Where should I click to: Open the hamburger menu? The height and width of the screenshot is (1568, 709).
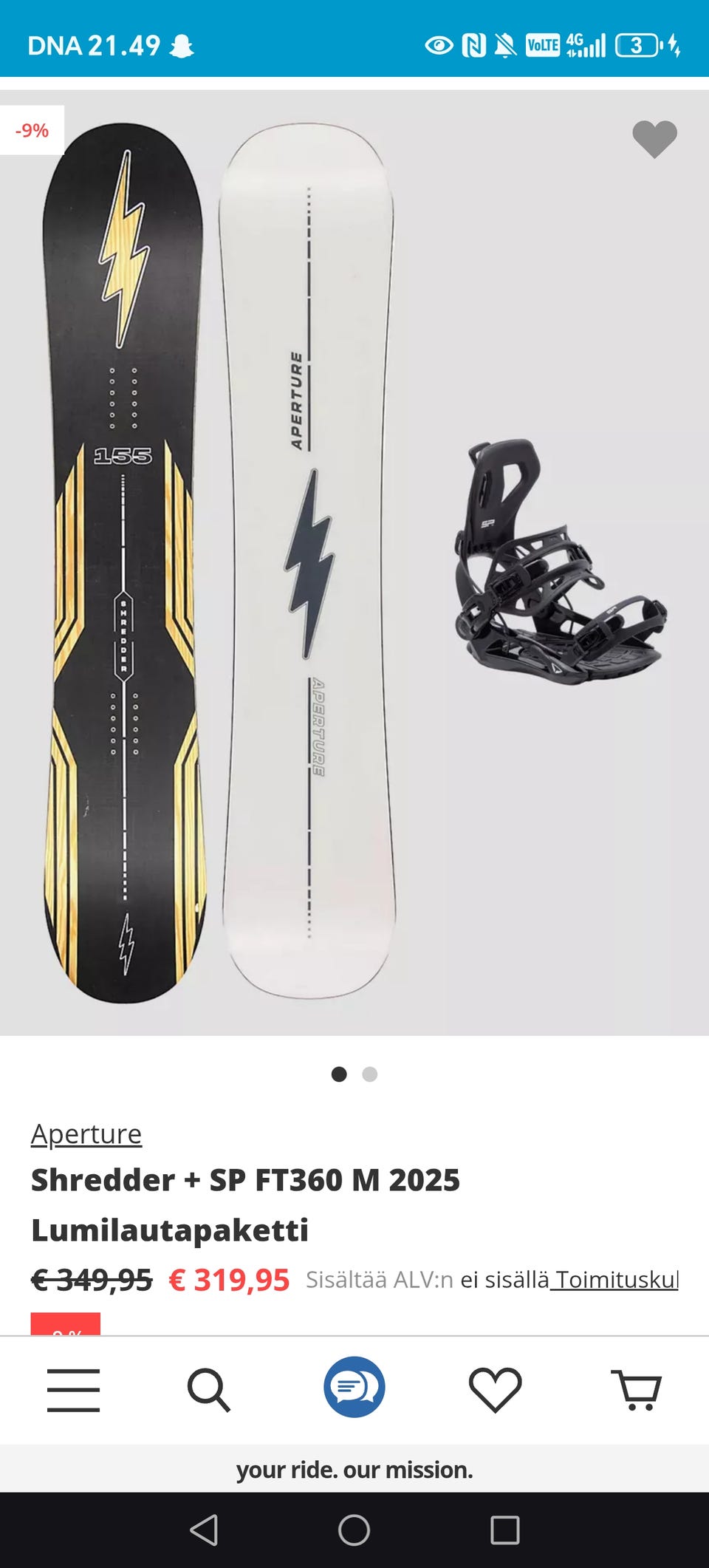point(73,1389)
